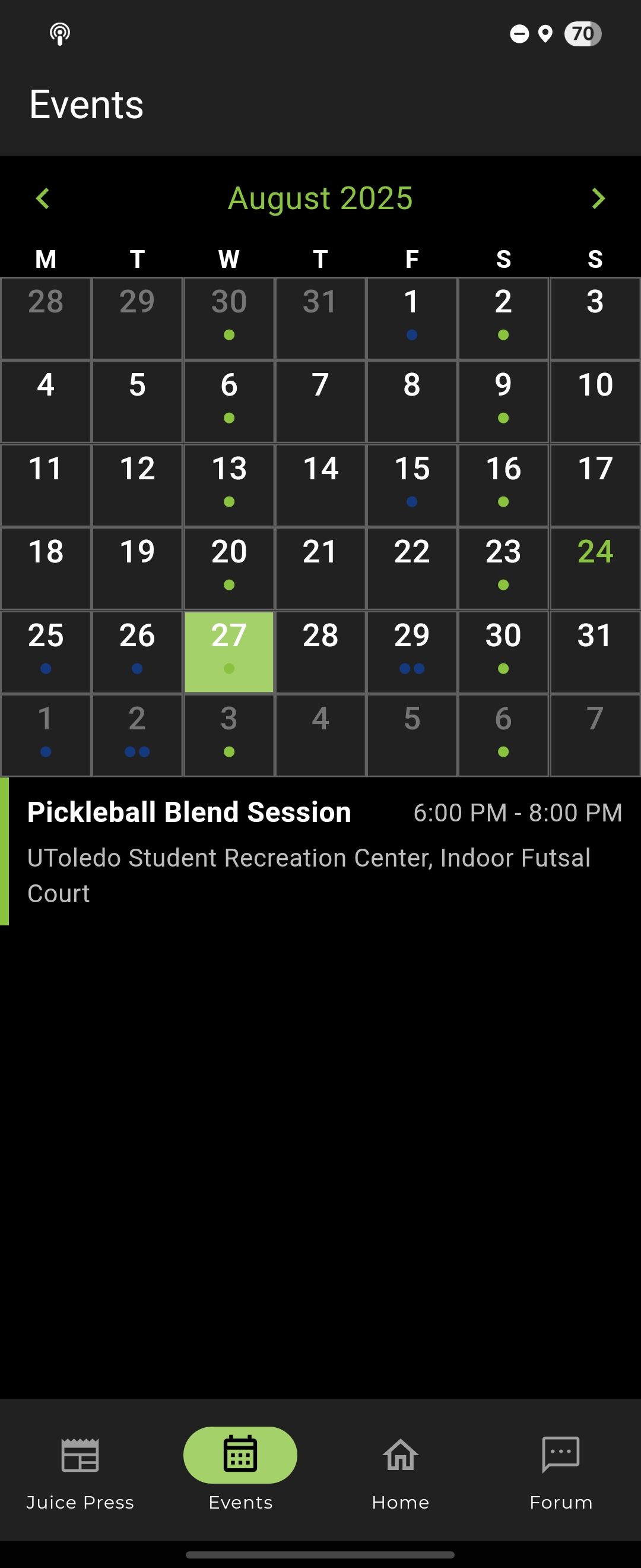641x1568 pixels.
Task: Tap the Events tab
Action: point(240,1468)
